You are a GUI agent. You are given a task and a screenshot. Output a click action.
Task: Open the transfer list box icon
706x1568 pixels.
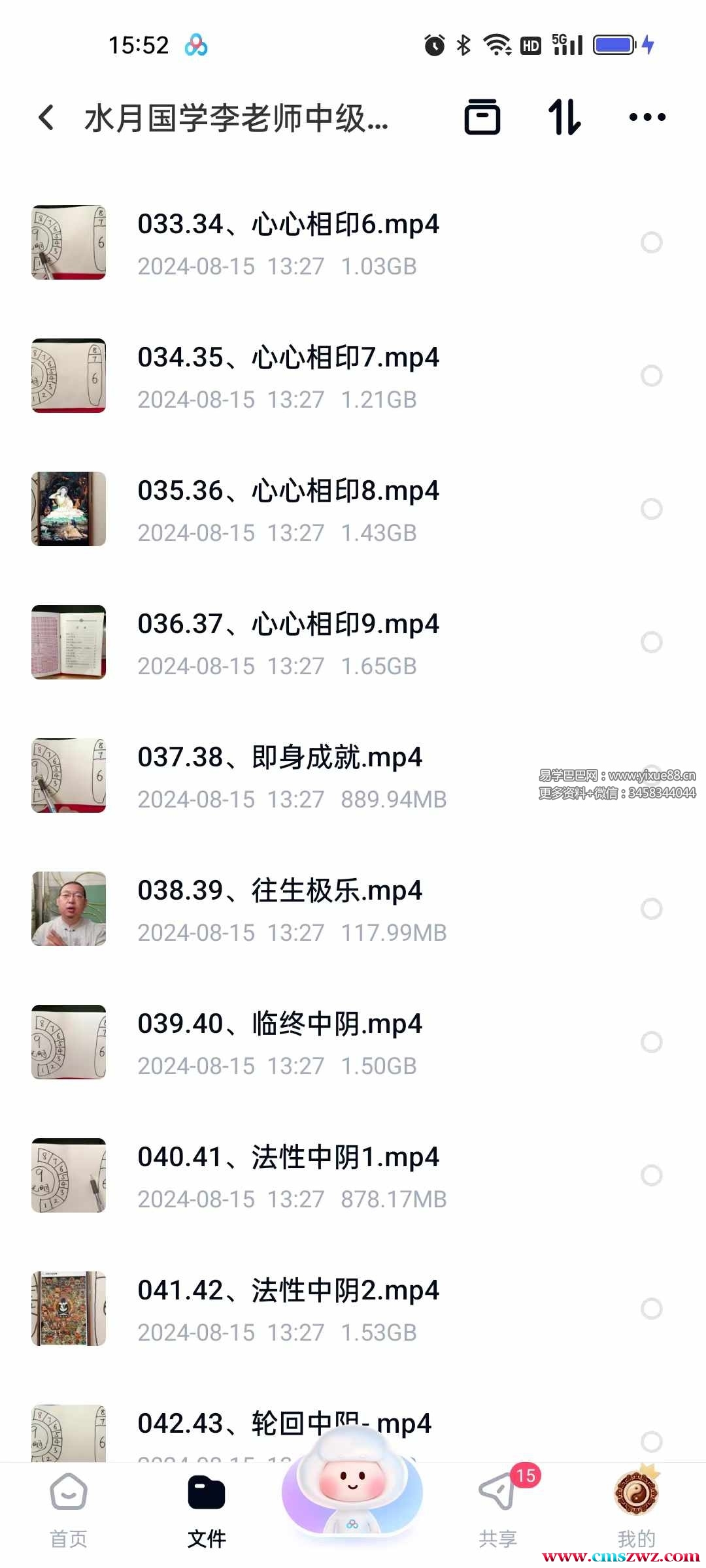point(482,118)
